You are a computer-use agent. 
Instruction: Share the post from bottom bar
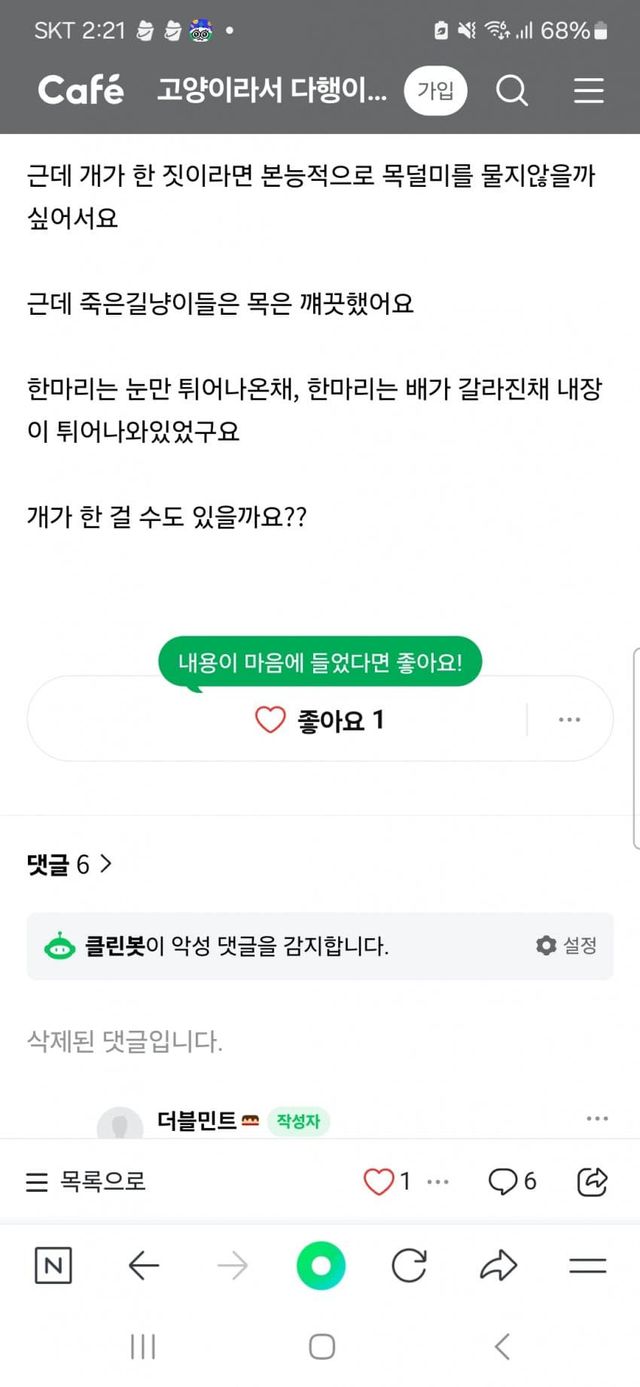coord(593,1182)
